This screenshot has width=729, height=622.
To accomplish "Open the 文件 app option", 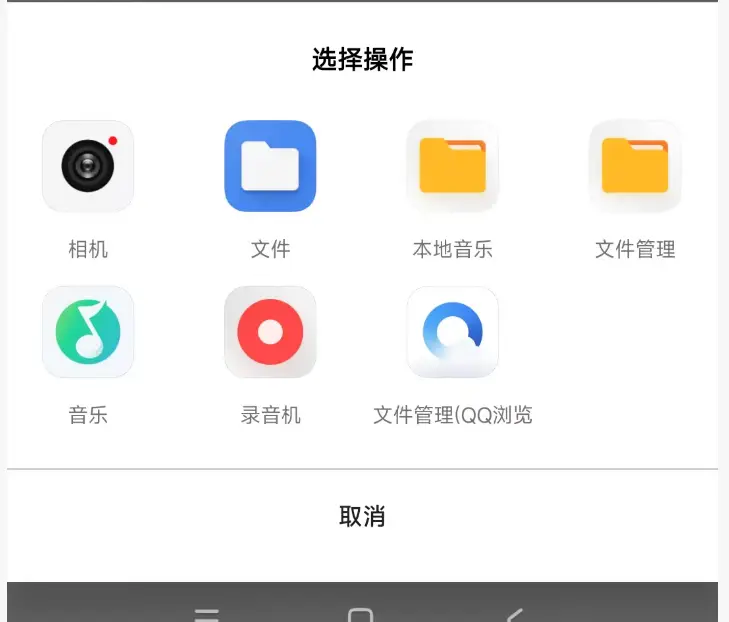I will pos(270,167).
